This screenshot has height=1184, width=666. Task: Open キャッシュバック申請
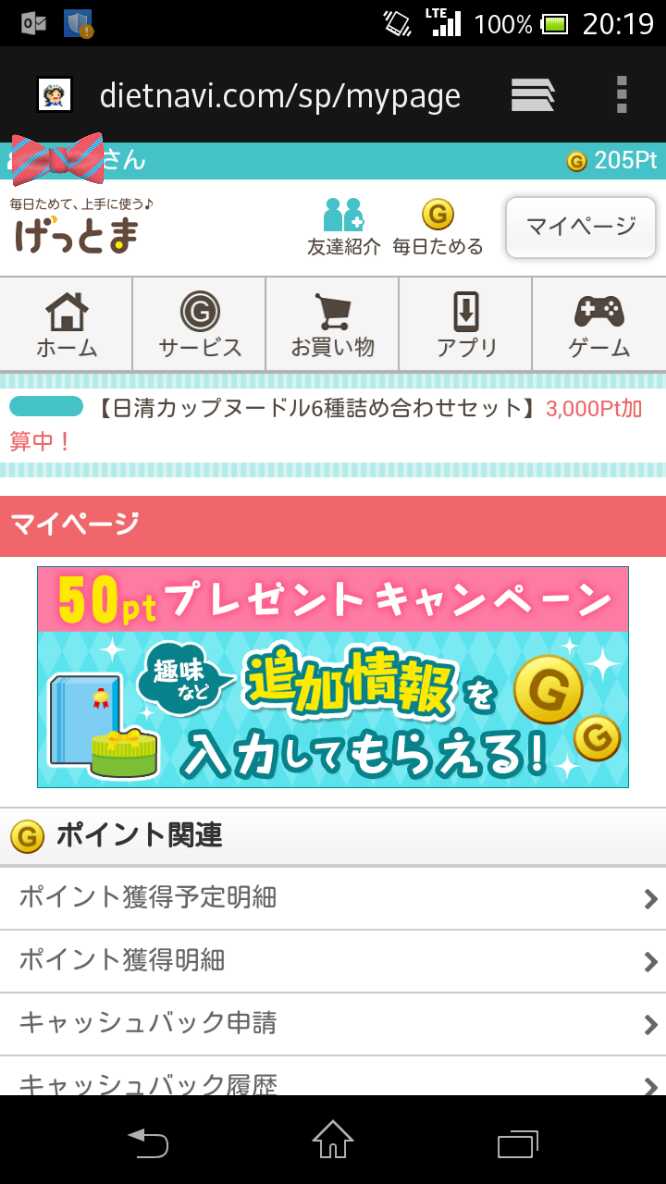tap(333, 1024)
